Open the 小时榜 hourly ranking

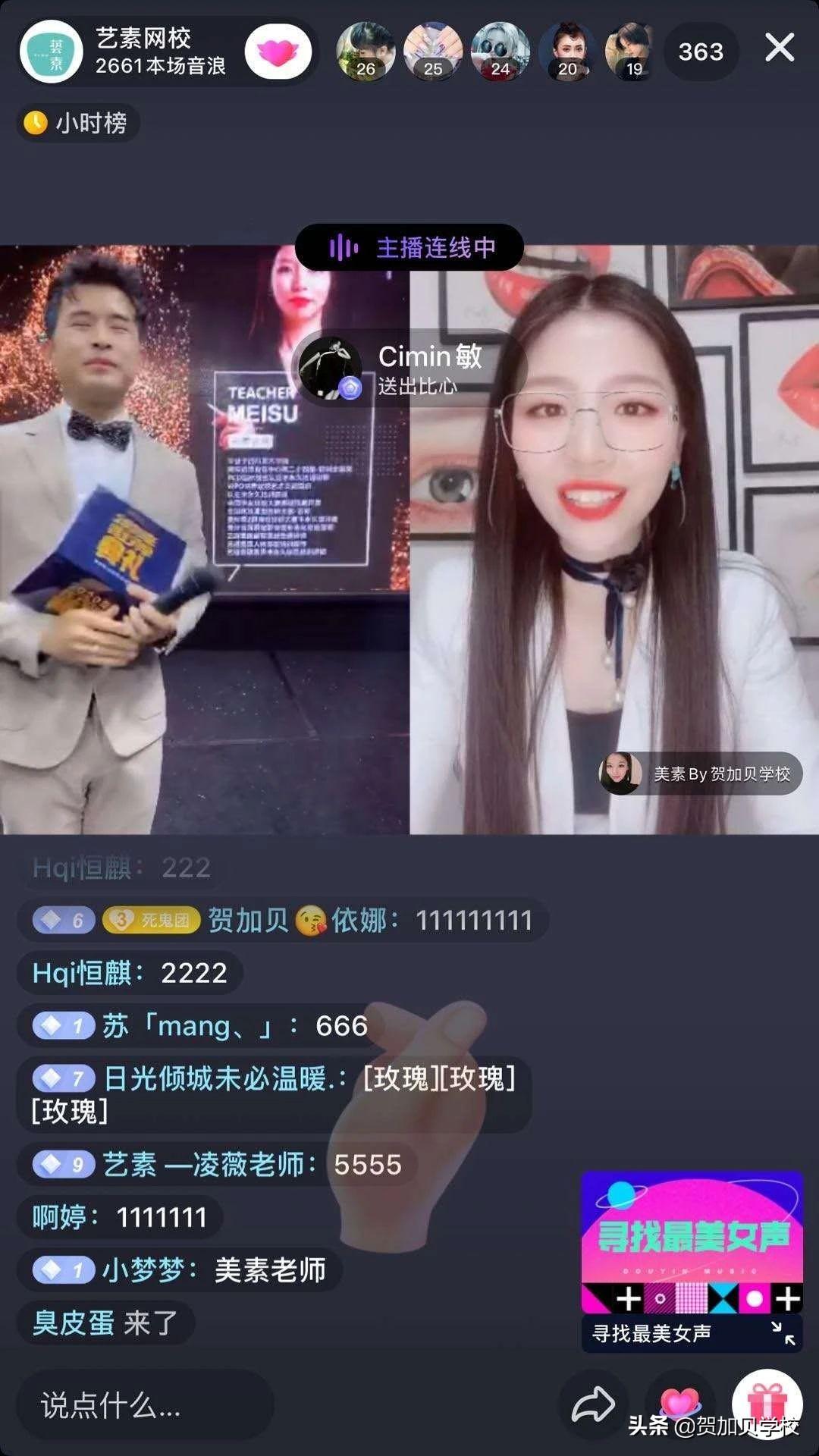[78, 123]
